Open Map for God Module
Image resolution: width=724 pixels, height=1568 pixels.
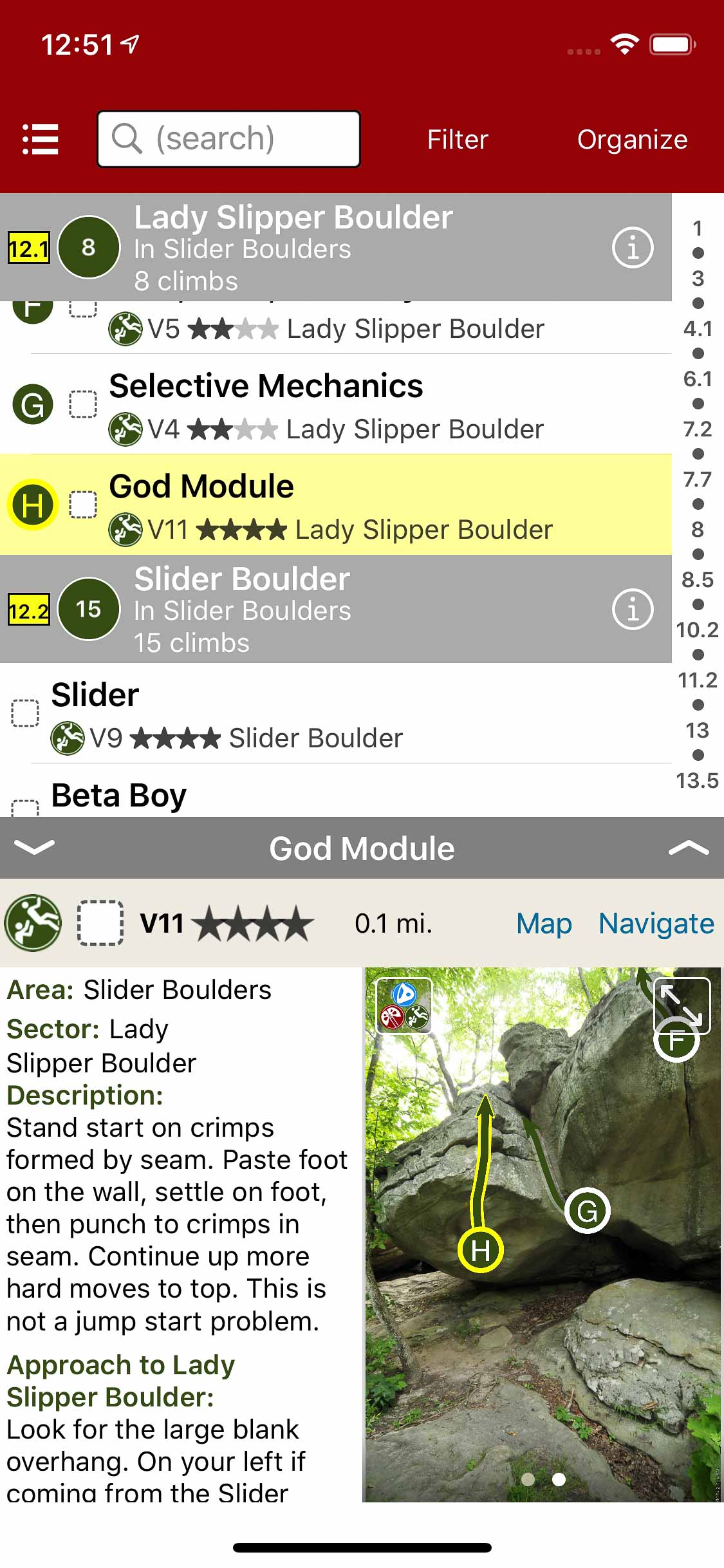click(544, 924)
